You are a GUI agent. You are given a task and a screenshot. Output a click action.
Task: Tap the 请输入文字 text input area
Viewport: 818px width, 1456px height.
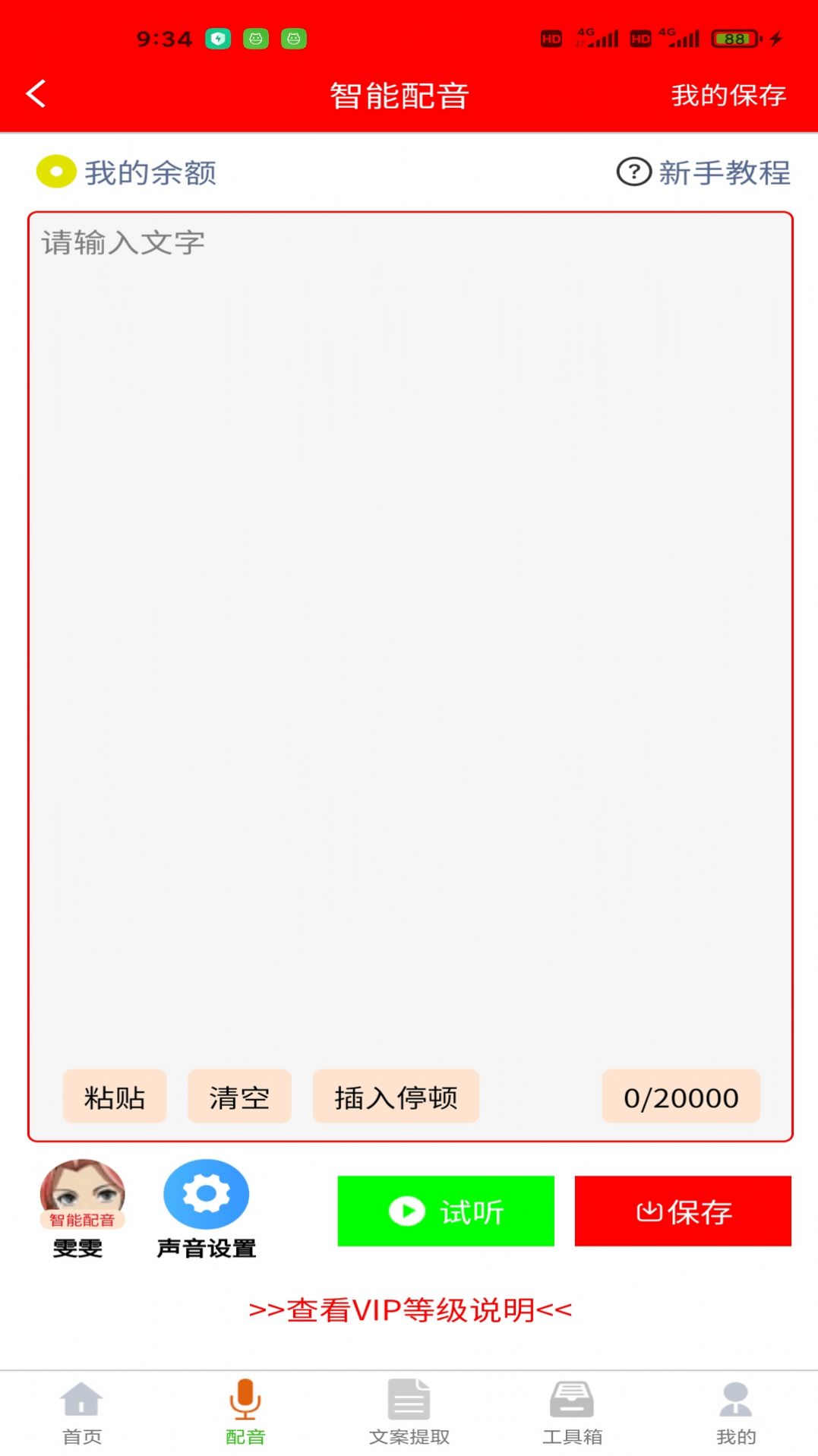409,532
